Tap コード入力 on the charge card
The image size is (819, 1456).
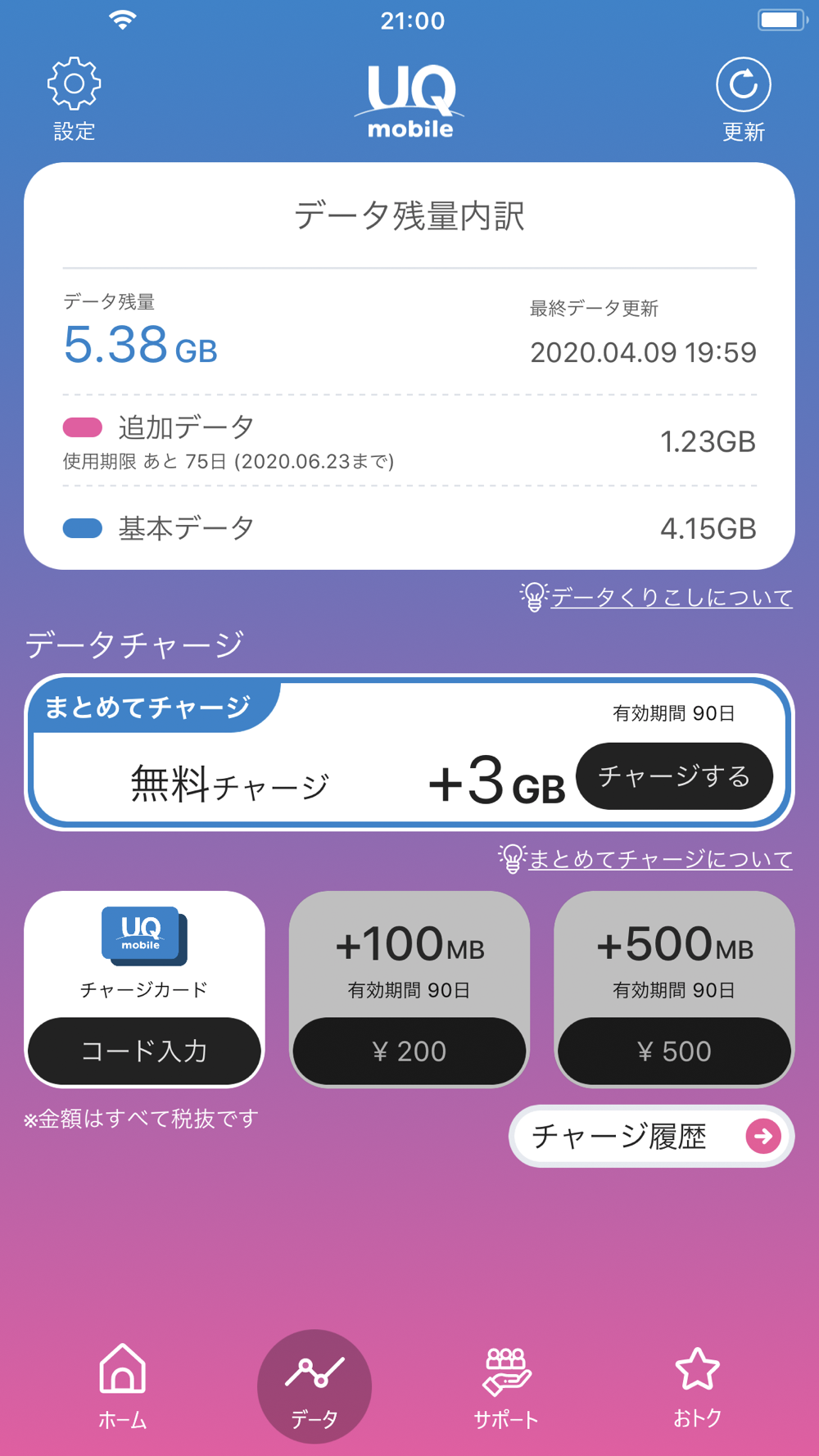[x=144, y=1051]
